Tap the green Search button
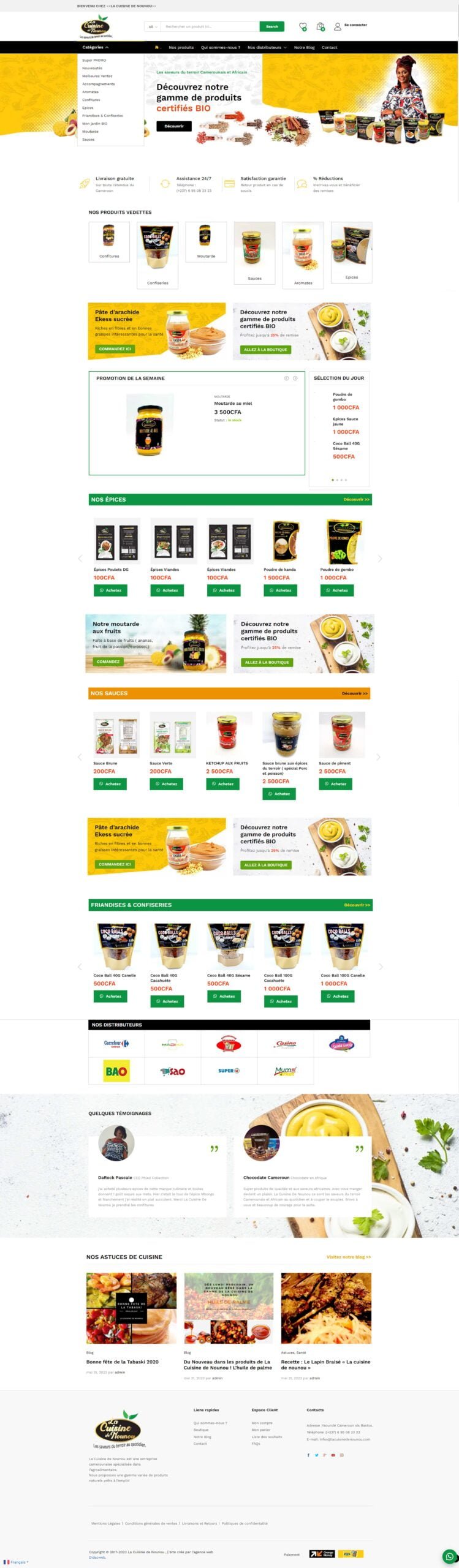The height and width of the screenshot is (1568, 459). 272,26
